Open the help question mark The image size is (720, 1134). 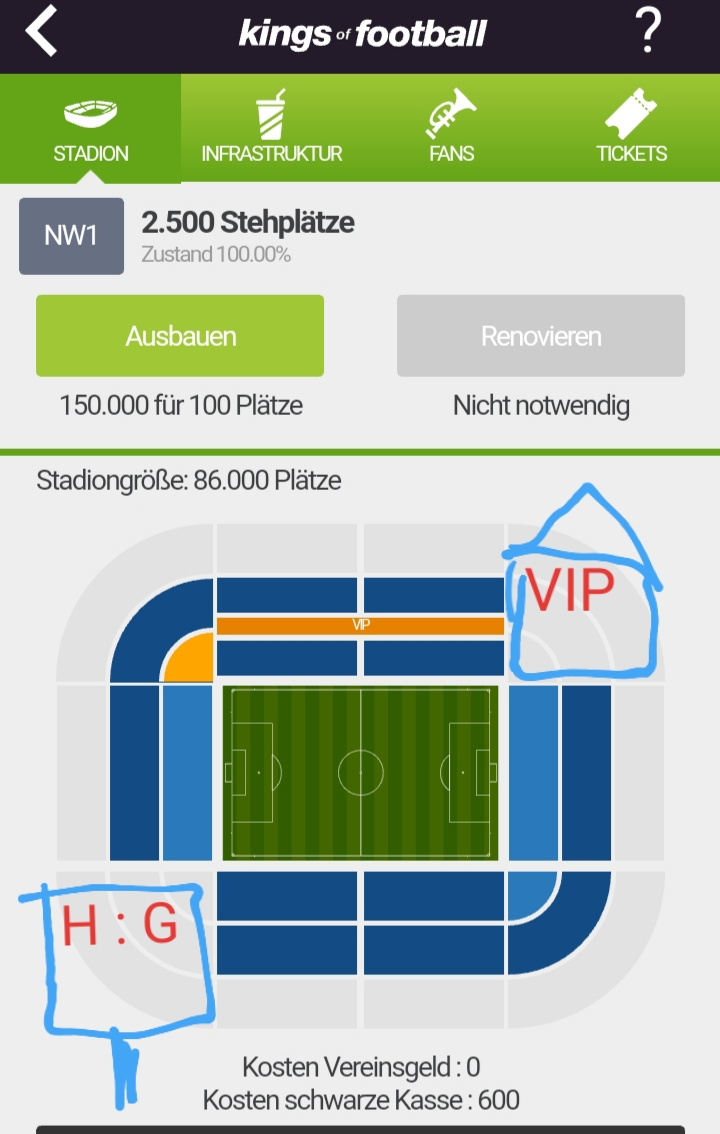click(648, 33)
